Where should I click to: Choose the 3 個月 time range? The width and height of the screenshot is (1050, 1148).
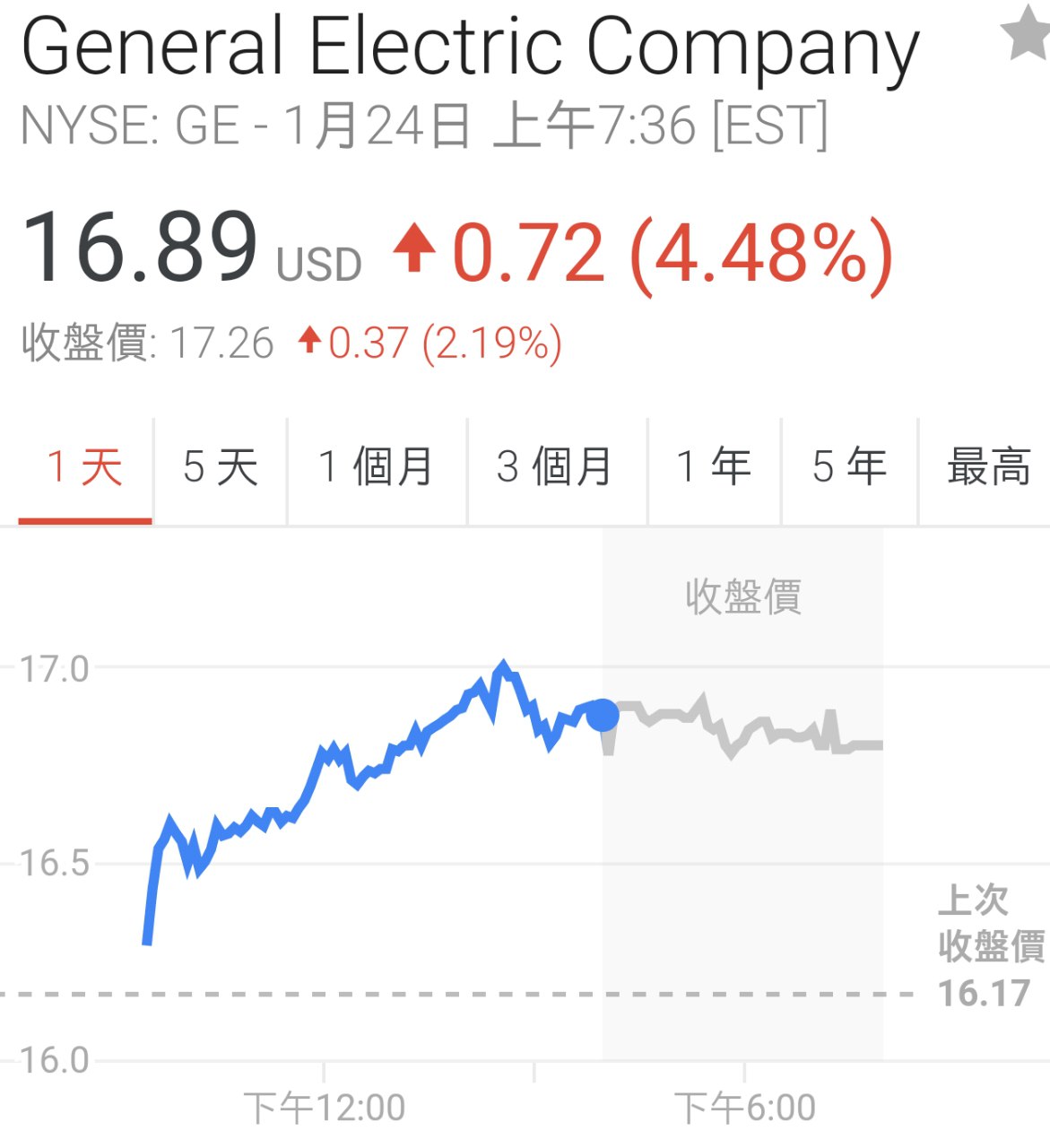pyautogui.click(x=556, y=468)
